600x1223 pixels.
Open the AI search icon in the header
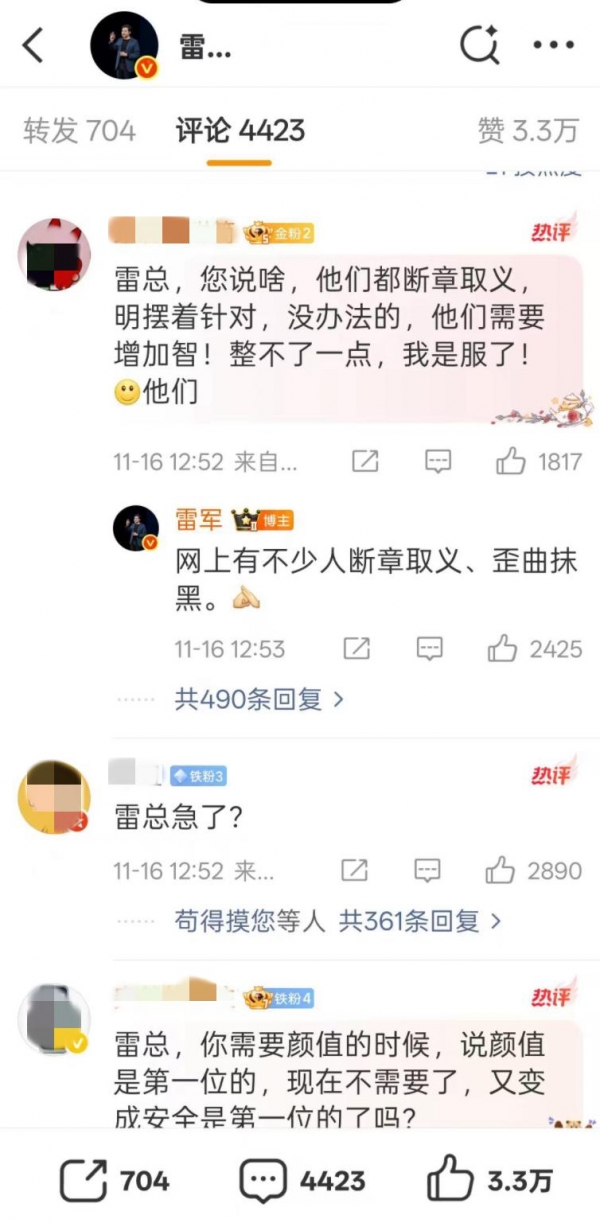479,45
